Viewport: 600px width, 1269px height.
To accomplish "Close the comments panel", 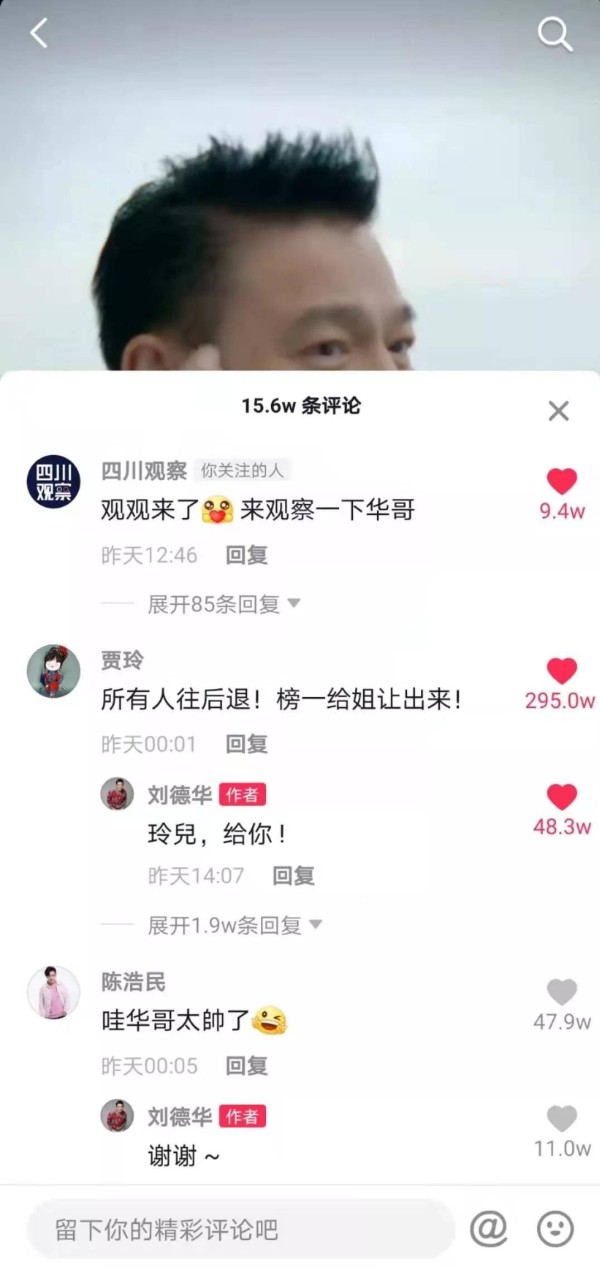I will point(559,410).
